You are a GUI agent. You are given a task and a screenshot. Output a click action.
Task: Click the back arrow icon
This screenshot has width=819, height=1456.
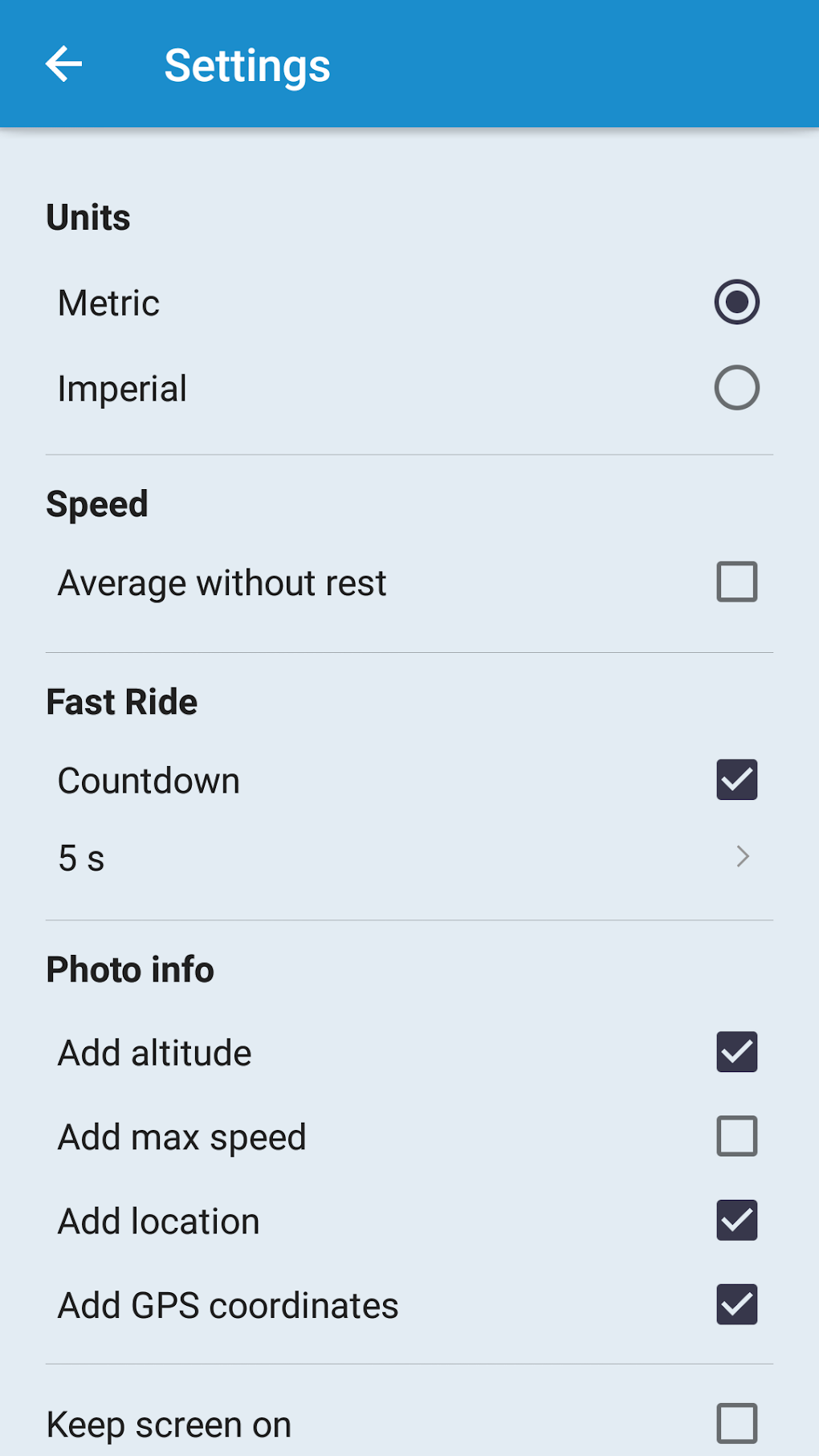(63, 63)
